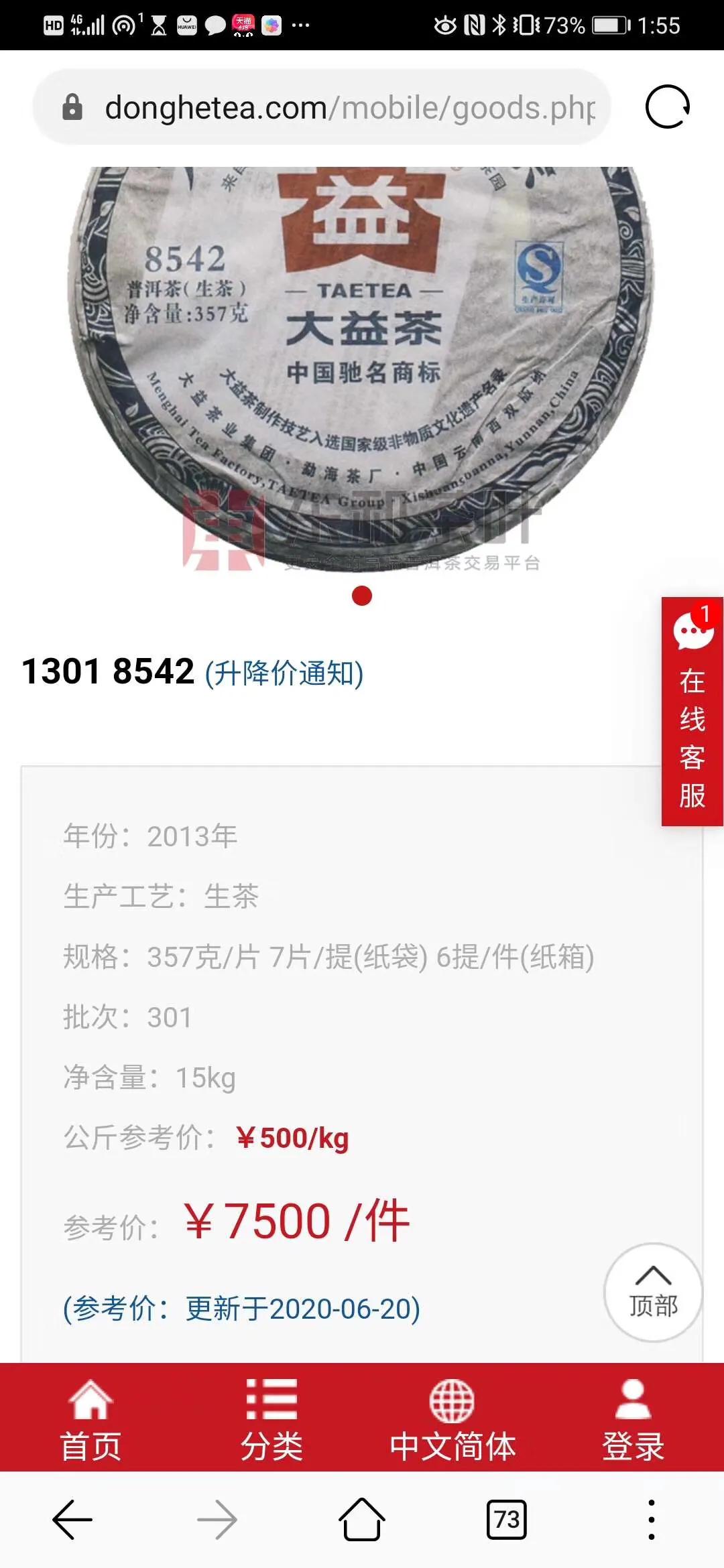The width and height of the screenshot is (724, 1568).
Task: Switch language via 中文简体
Action: coord(452,1418)
